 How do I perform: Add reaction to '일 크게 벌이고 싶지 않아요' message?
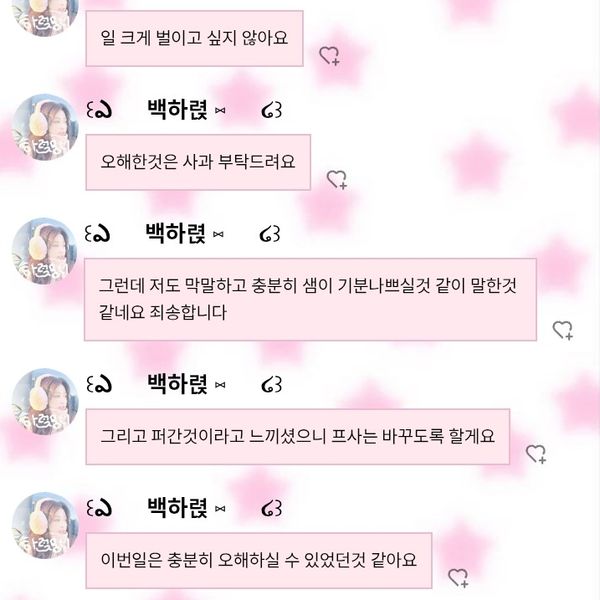329,56
